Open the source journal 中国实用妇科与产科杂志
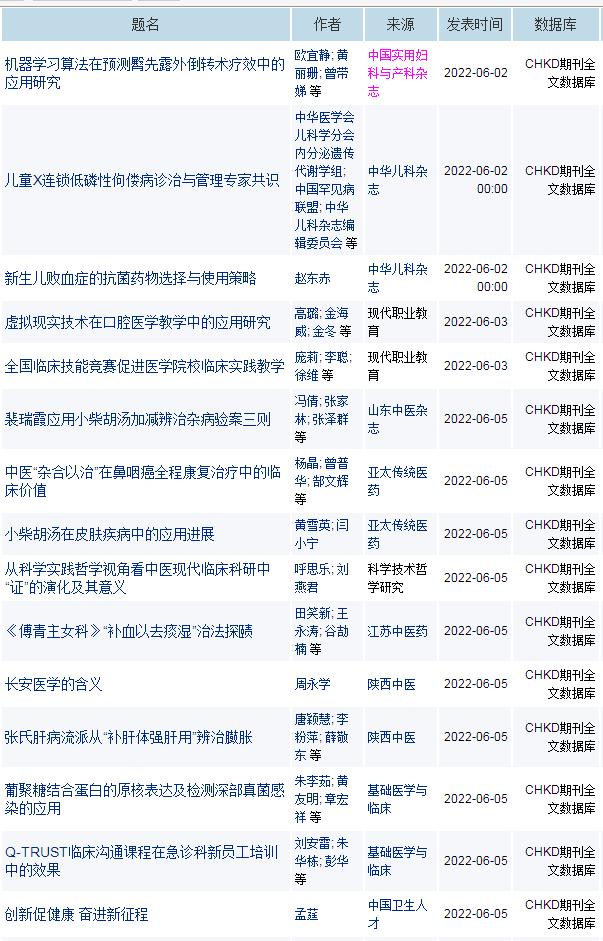Screen dimensions: 603x941 (397, 73)
